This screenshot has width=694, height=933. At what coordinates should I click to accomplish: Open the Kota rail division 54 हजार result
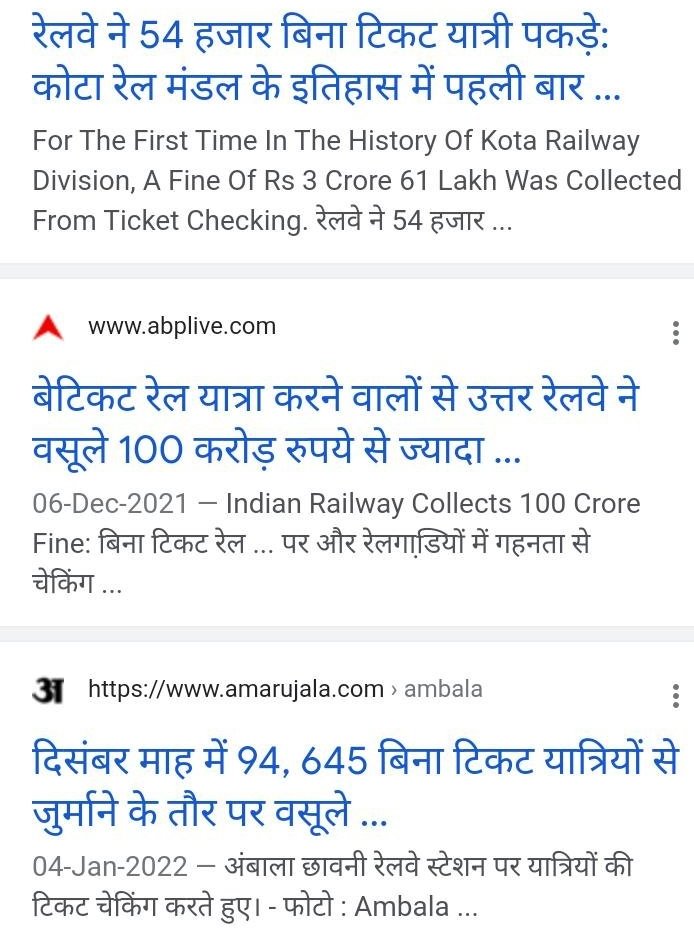[325, 64]
